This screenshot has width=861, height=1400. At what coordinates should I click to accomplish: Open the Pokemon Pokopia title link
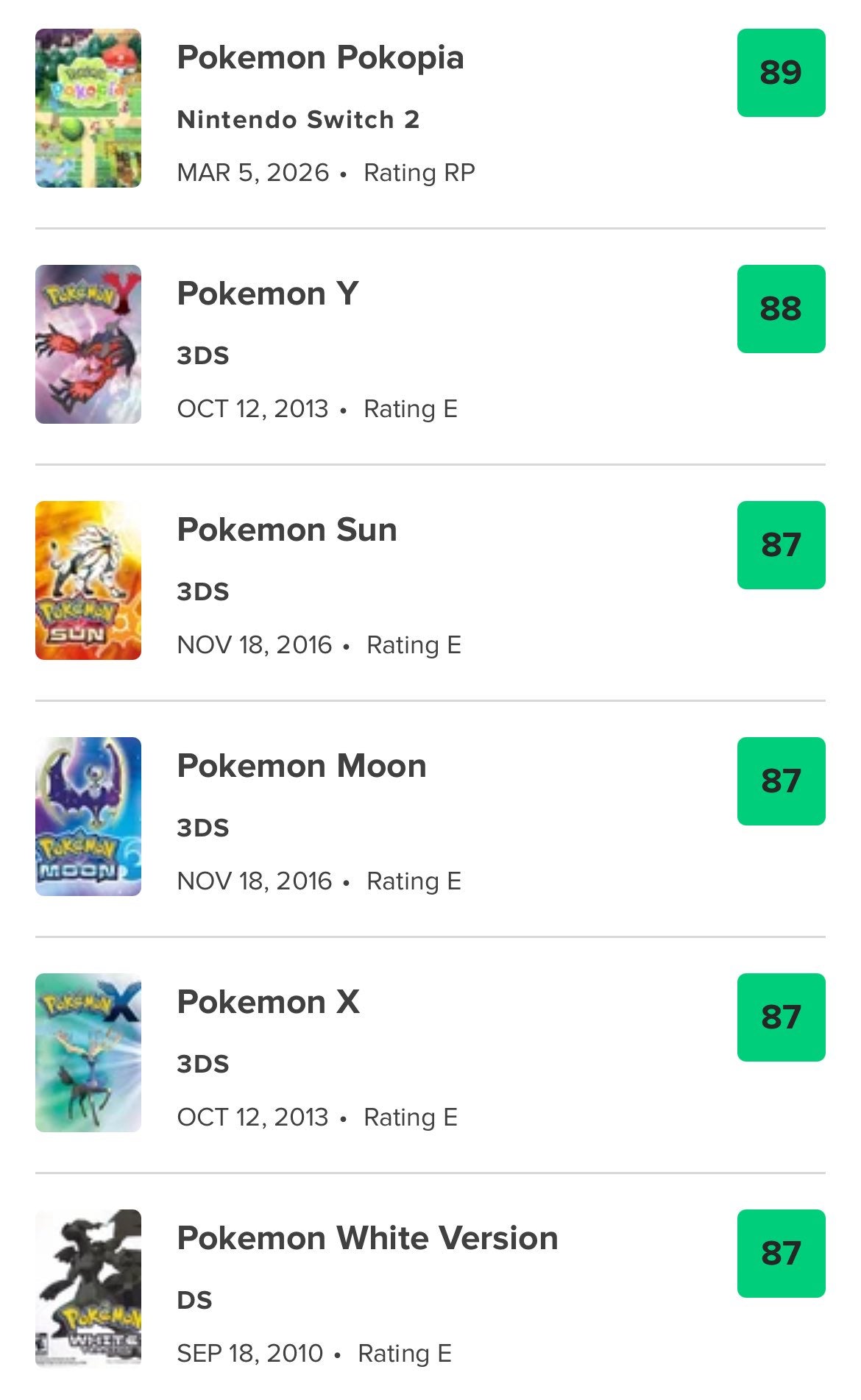coord(319,57)
